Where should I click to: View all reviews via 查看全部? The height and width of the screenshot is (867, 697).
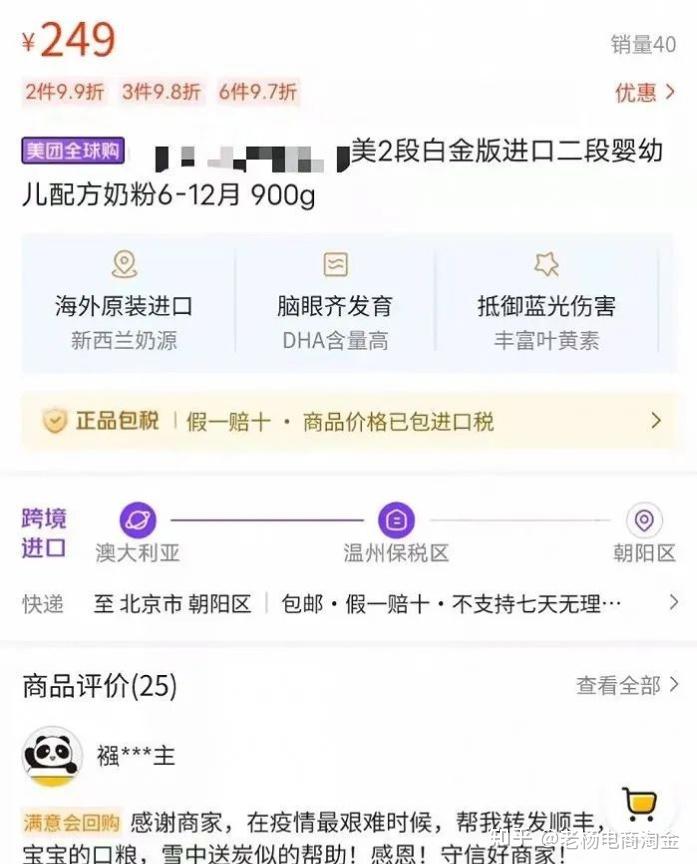click(627, 685)
